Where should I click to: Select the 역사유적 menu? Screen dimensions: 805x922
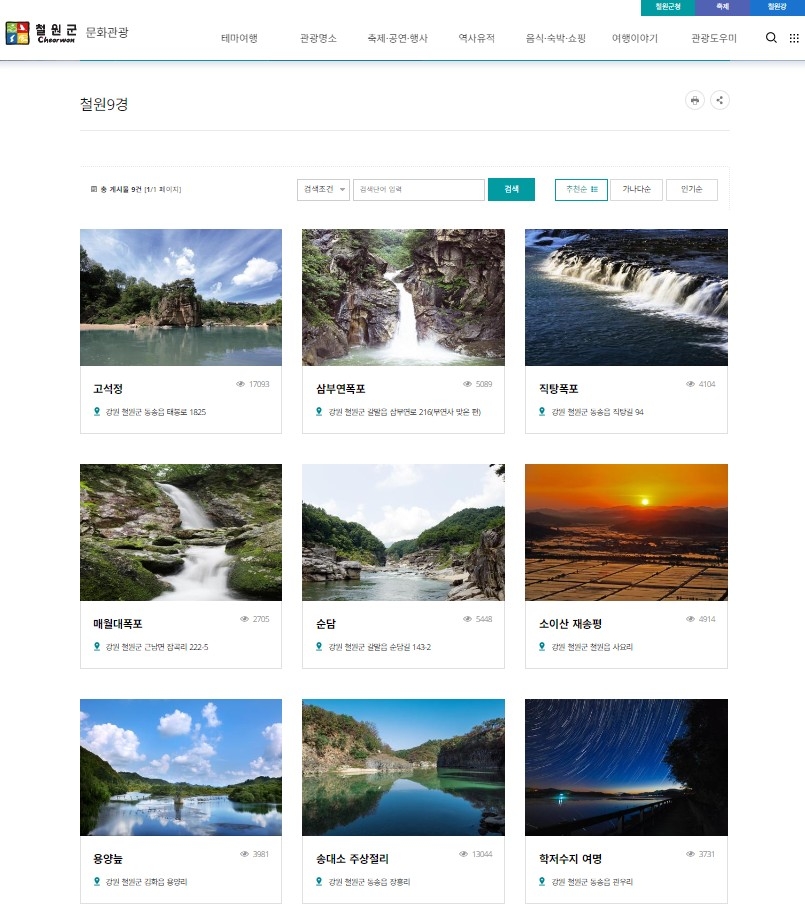tap(476, 38)
